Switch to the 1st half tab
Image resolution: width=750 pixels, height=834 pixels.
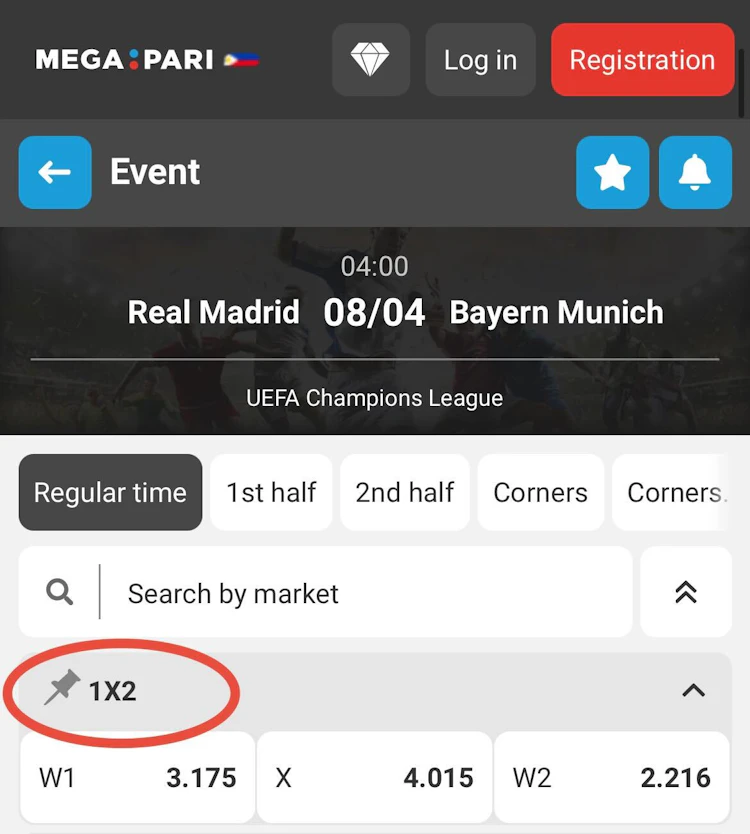pos(271,492)
